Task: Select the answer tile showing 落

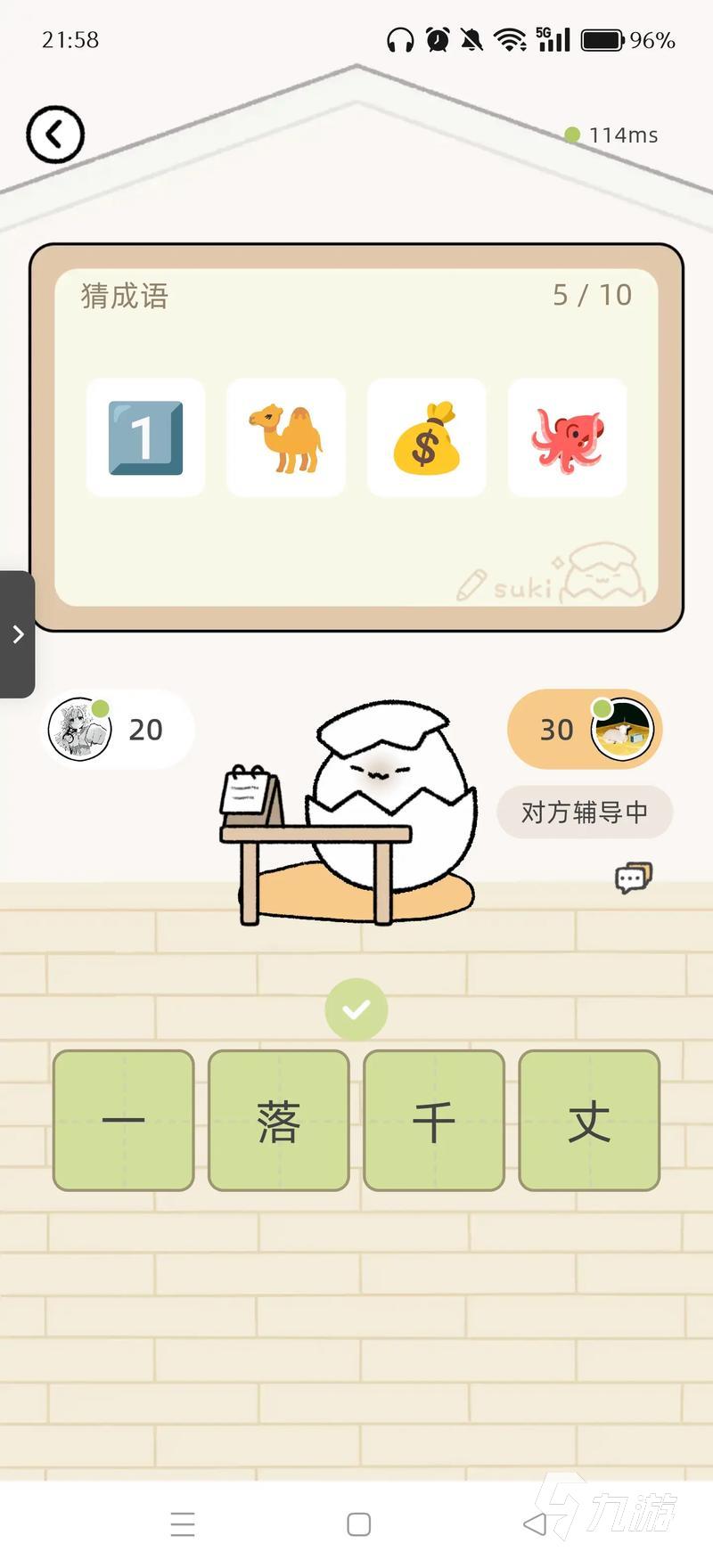Action: tap(278, 1119)
